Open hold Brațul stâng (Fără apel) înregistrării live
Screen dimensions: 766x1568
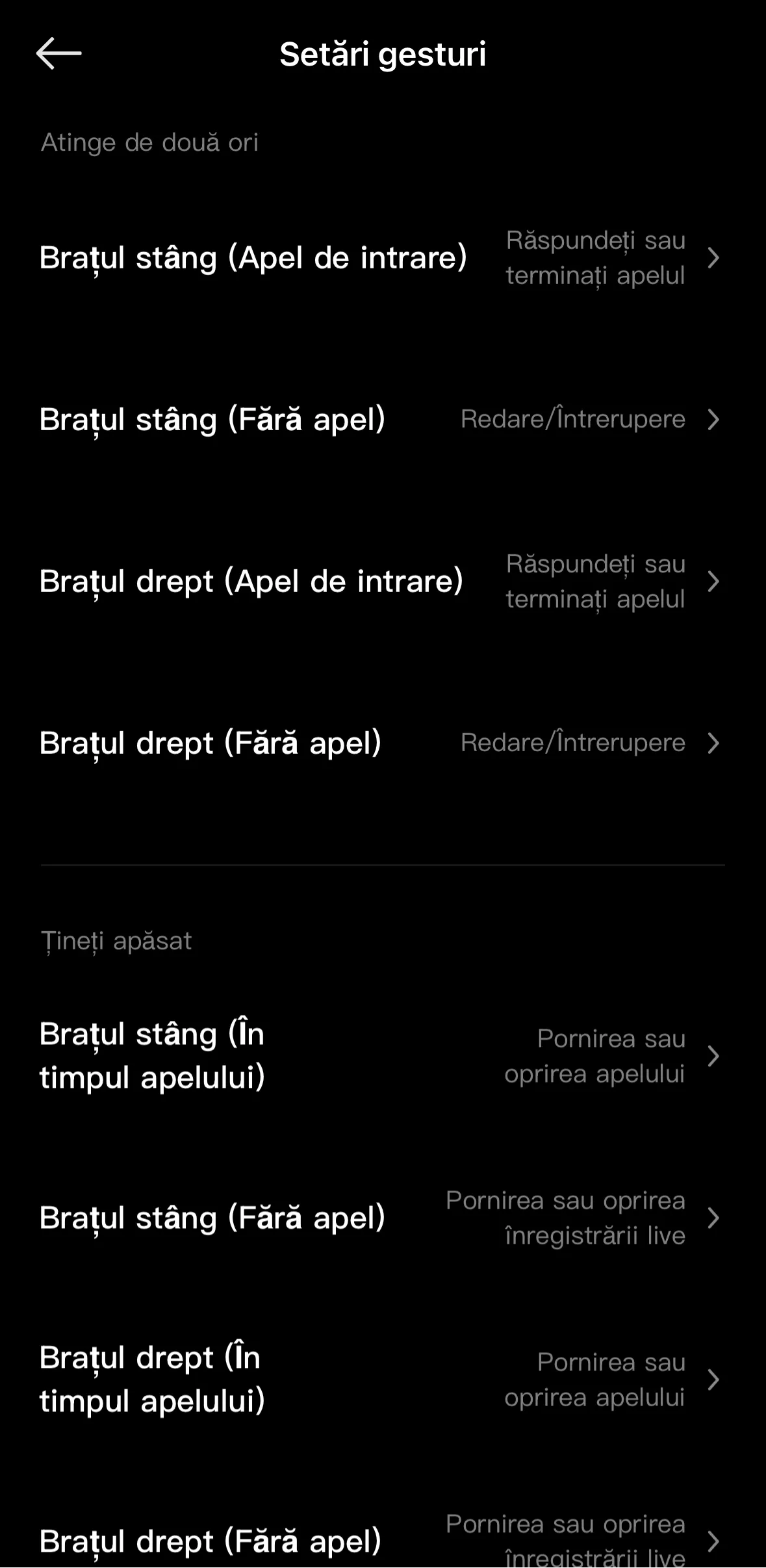coord(383,1218)
